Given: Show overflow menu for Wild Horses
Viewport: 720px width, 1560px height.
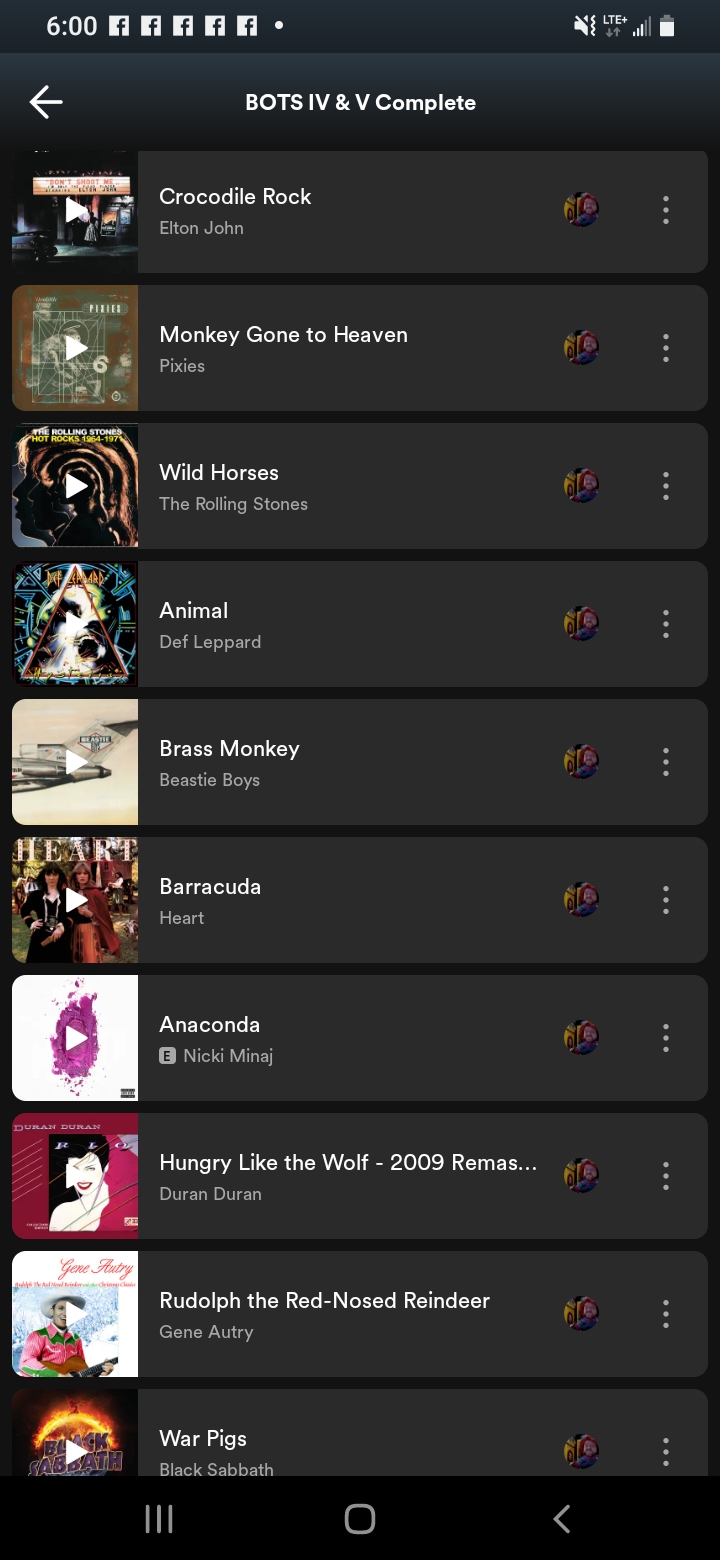Looking at the screenshot, I should click(665, 486).
